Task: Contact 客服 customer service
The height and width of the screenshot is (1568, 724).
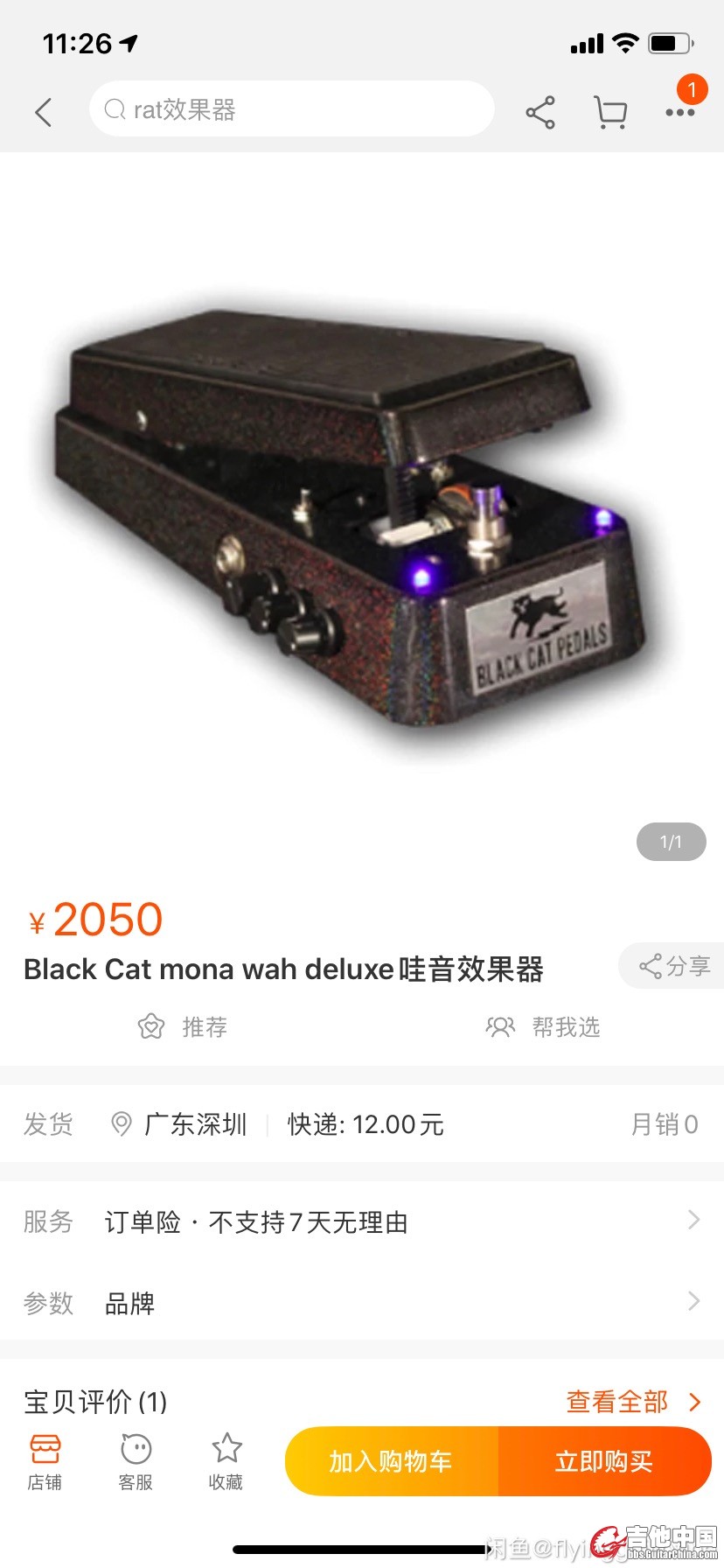Action: (136, 1461)
